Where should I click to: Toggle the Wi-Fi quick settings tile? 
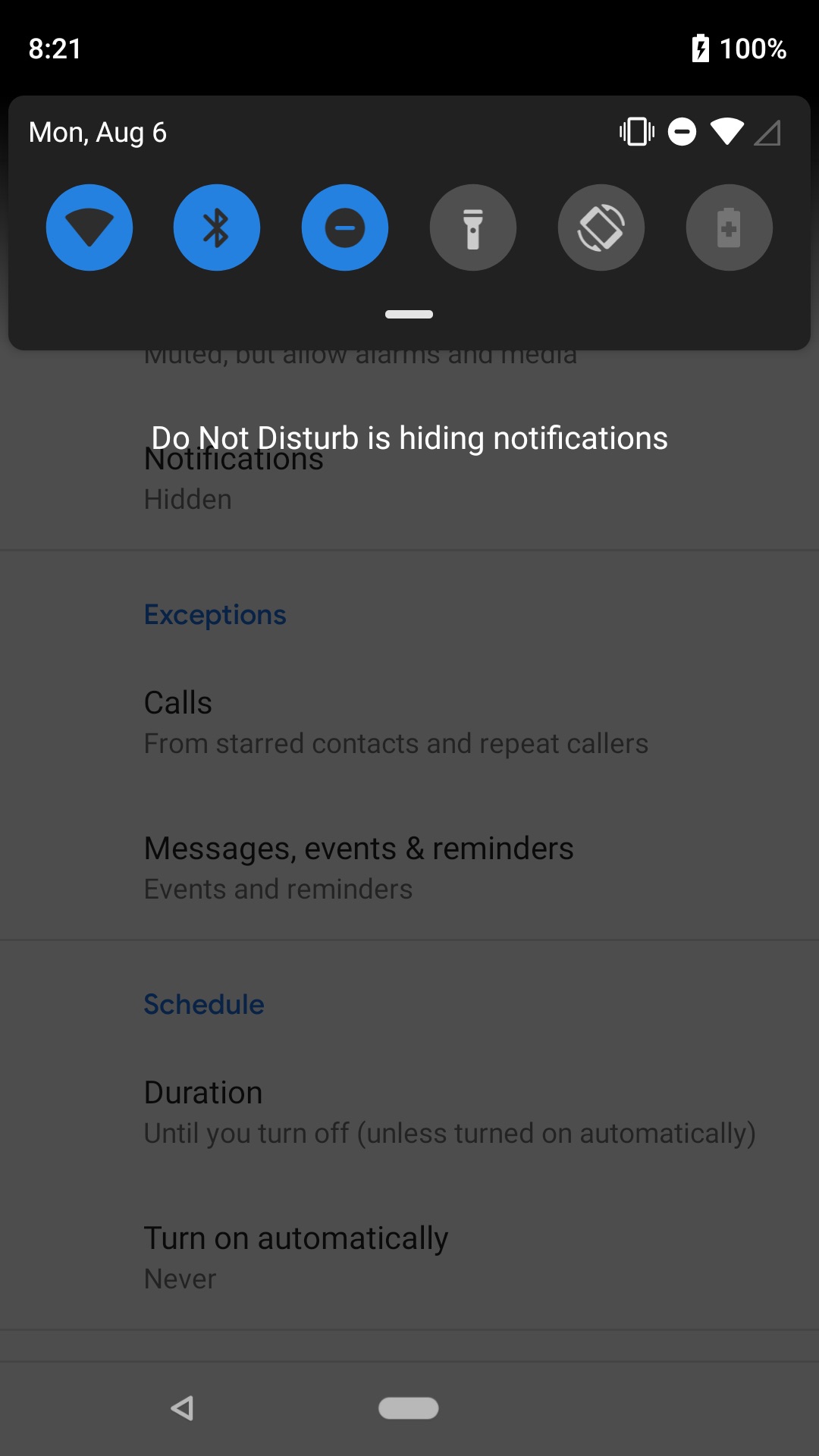click(x=89, y=227)
